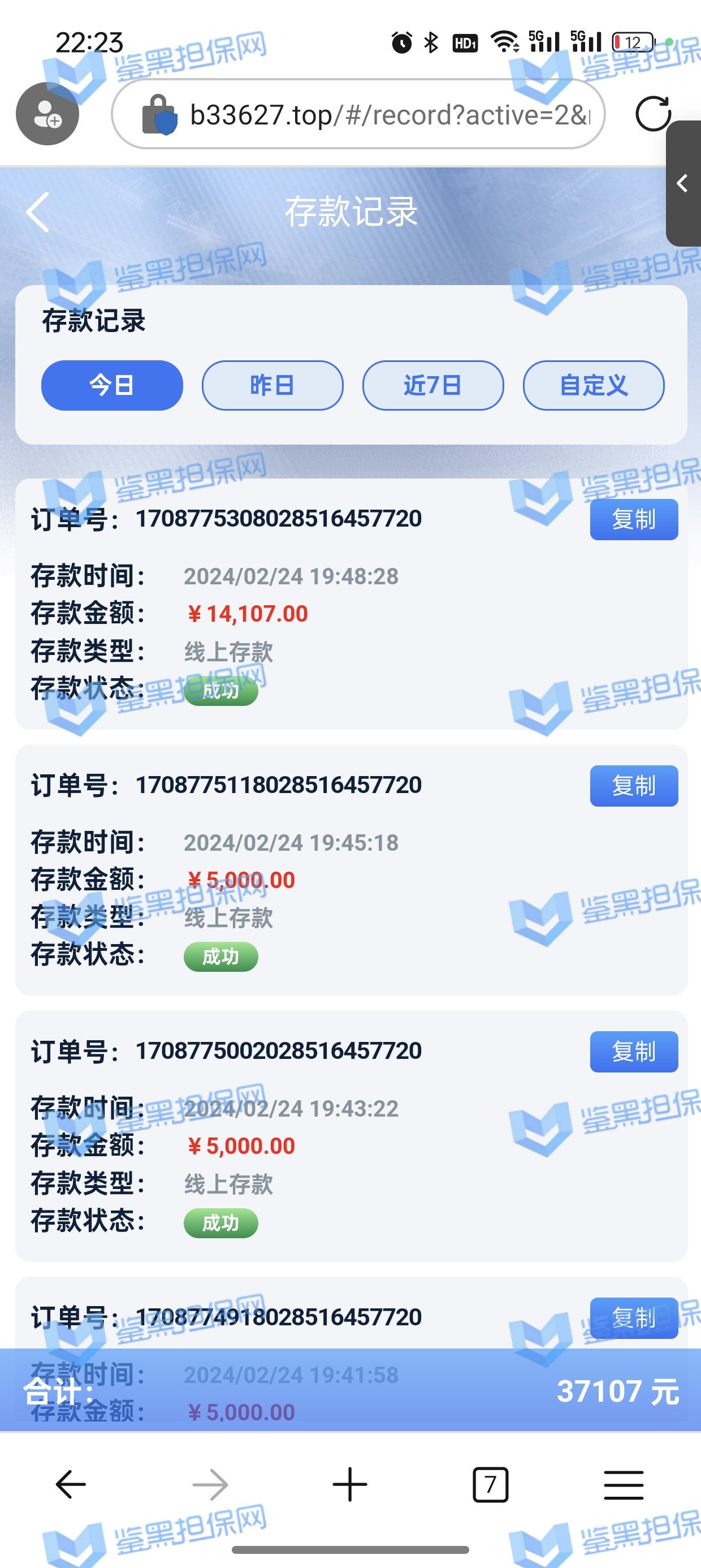701x1568 pixels.
Task: Open the browser profile avatar icon
Action: (47, 114)
